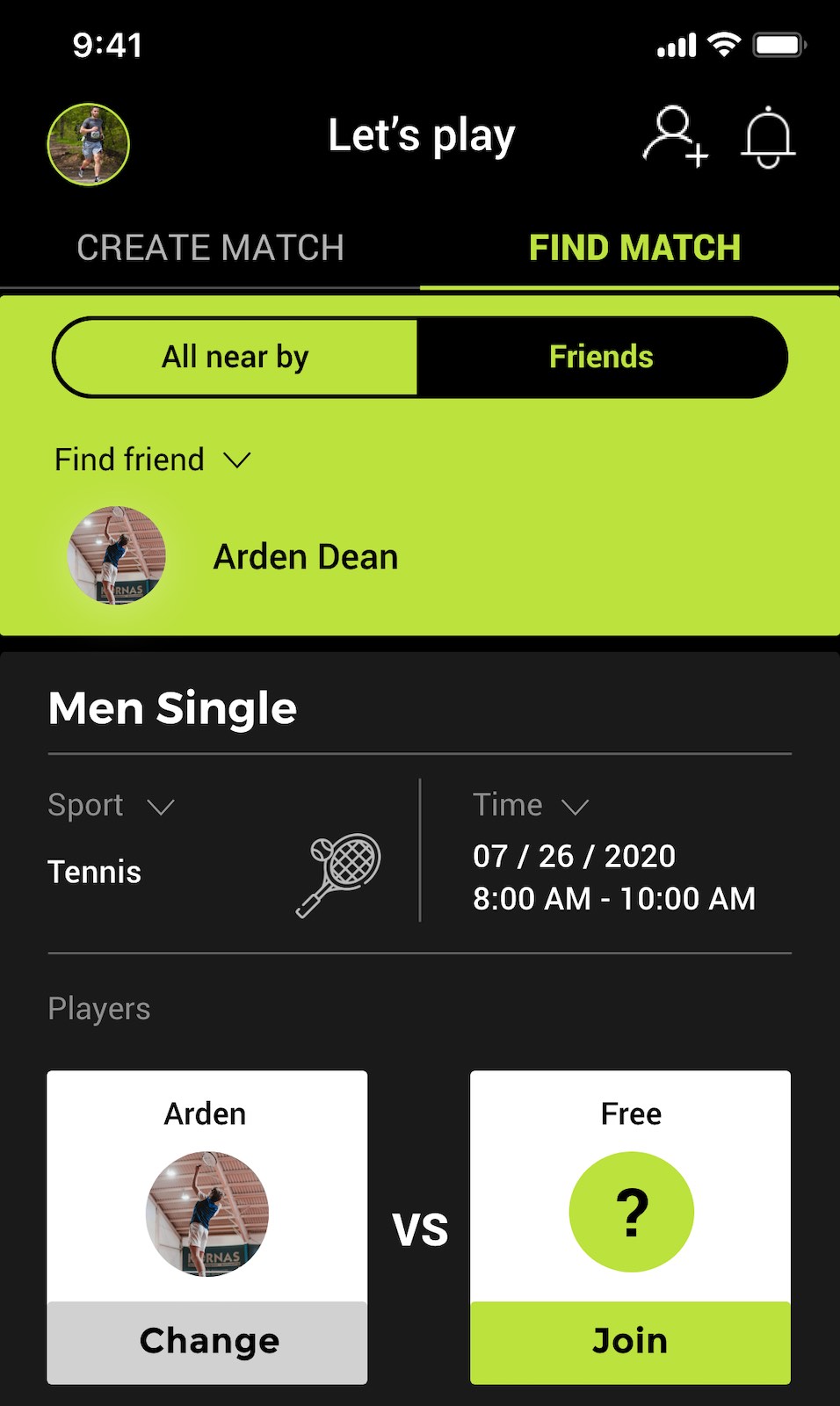The height and width of the screenshot is (1406, 840).
Task: Click the match date 07/26/2020
Action: [574, 857]
